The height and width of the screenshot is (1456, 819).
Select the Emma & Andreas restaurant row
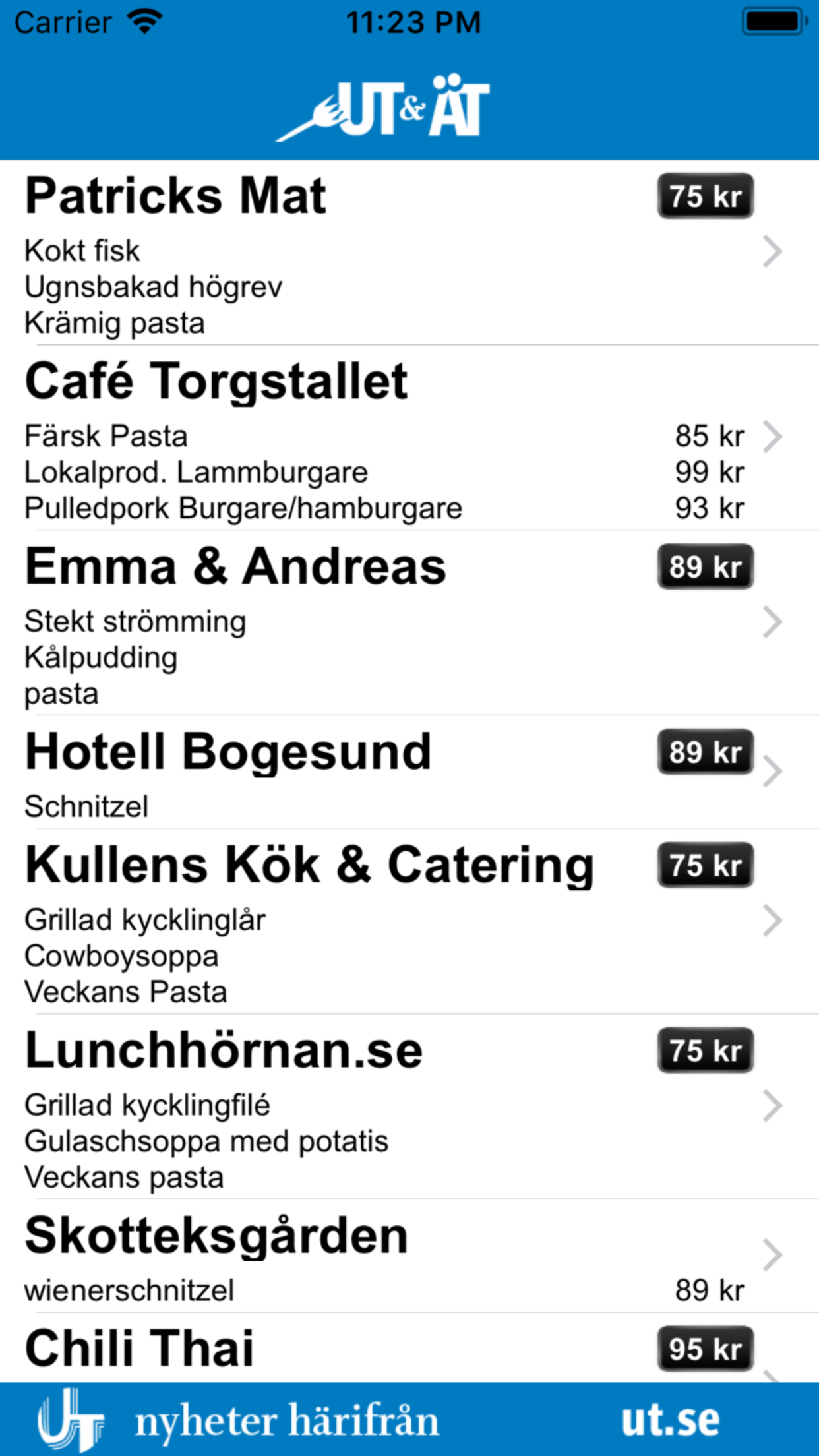409,622
